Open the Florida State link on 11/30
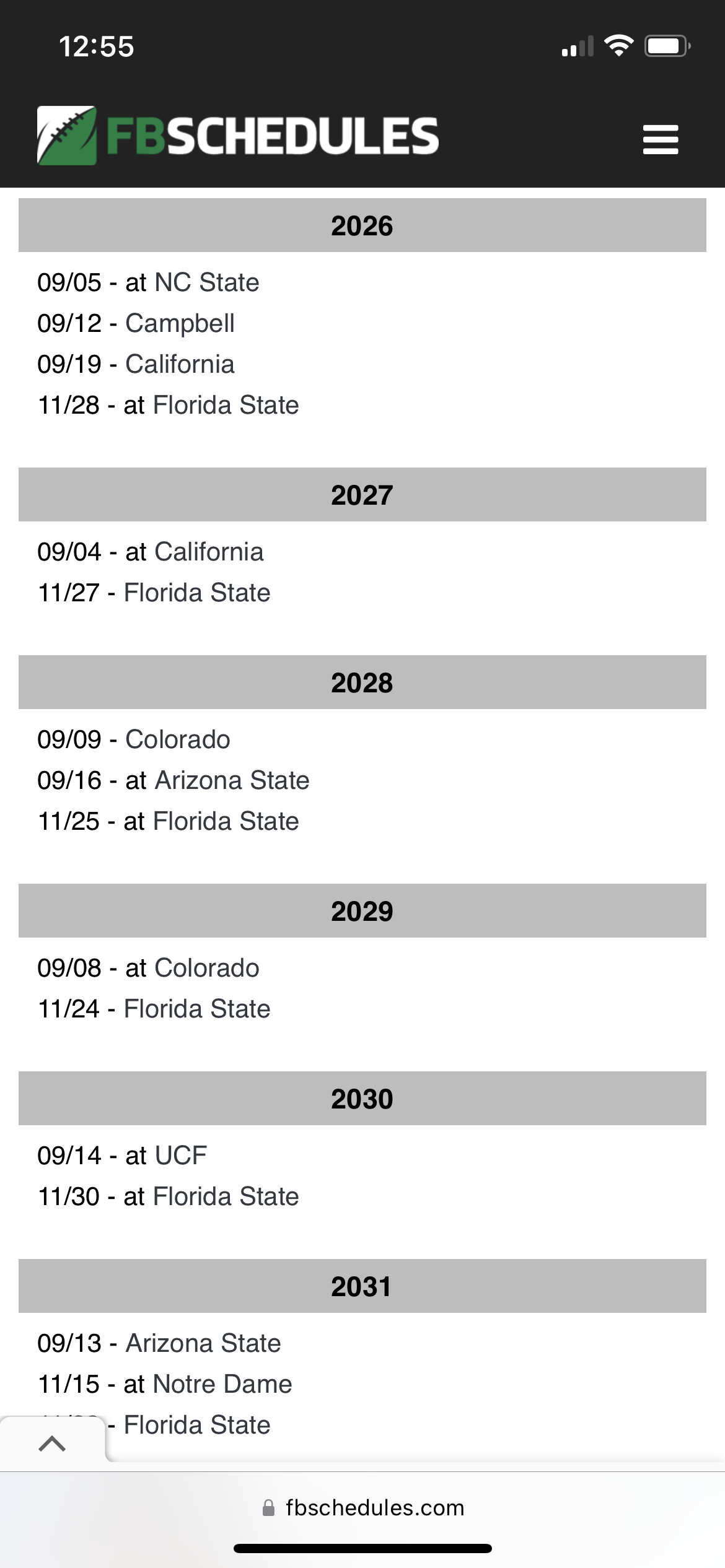This screenshot has width=725, height=1568. point(226,1196)
